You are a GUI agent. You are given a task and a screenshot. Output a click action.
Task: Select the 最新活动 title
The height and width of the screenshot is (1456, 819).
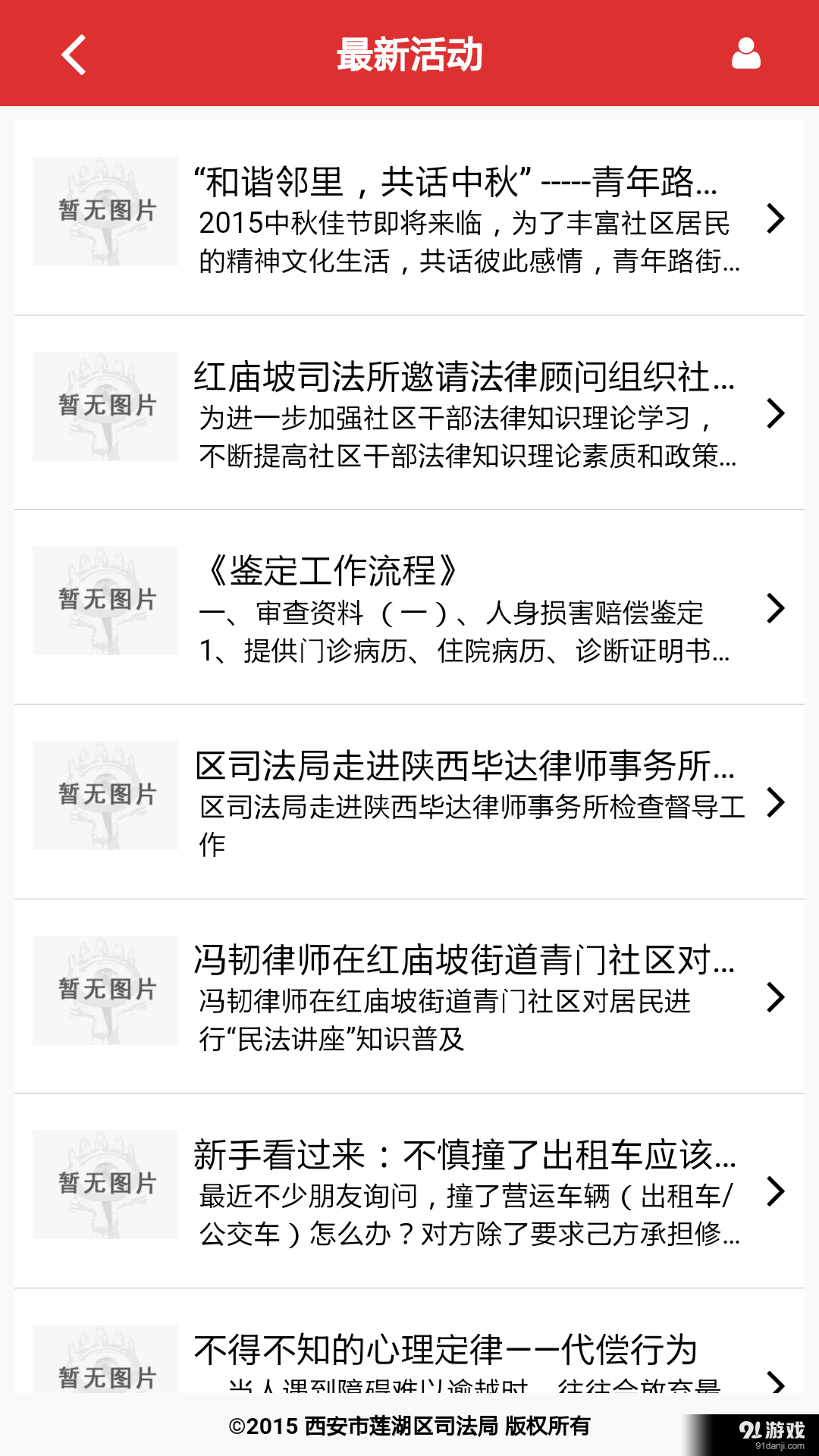409,55
